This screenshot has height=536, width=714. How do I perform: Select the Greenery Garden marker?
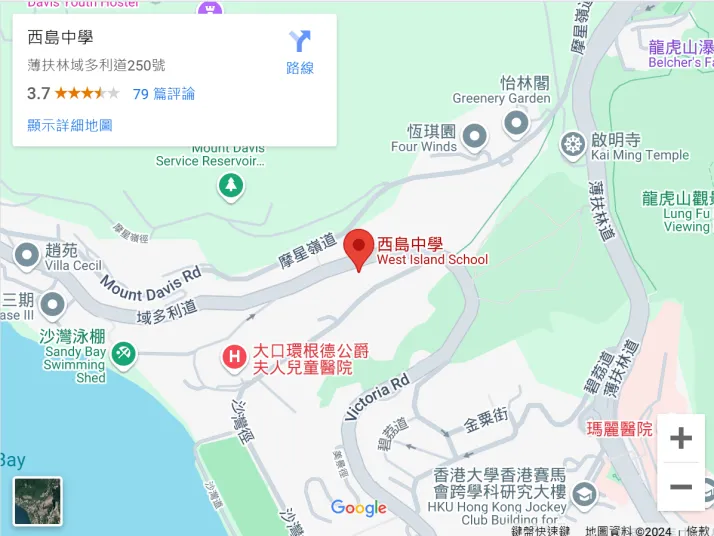tap(516, 123)
